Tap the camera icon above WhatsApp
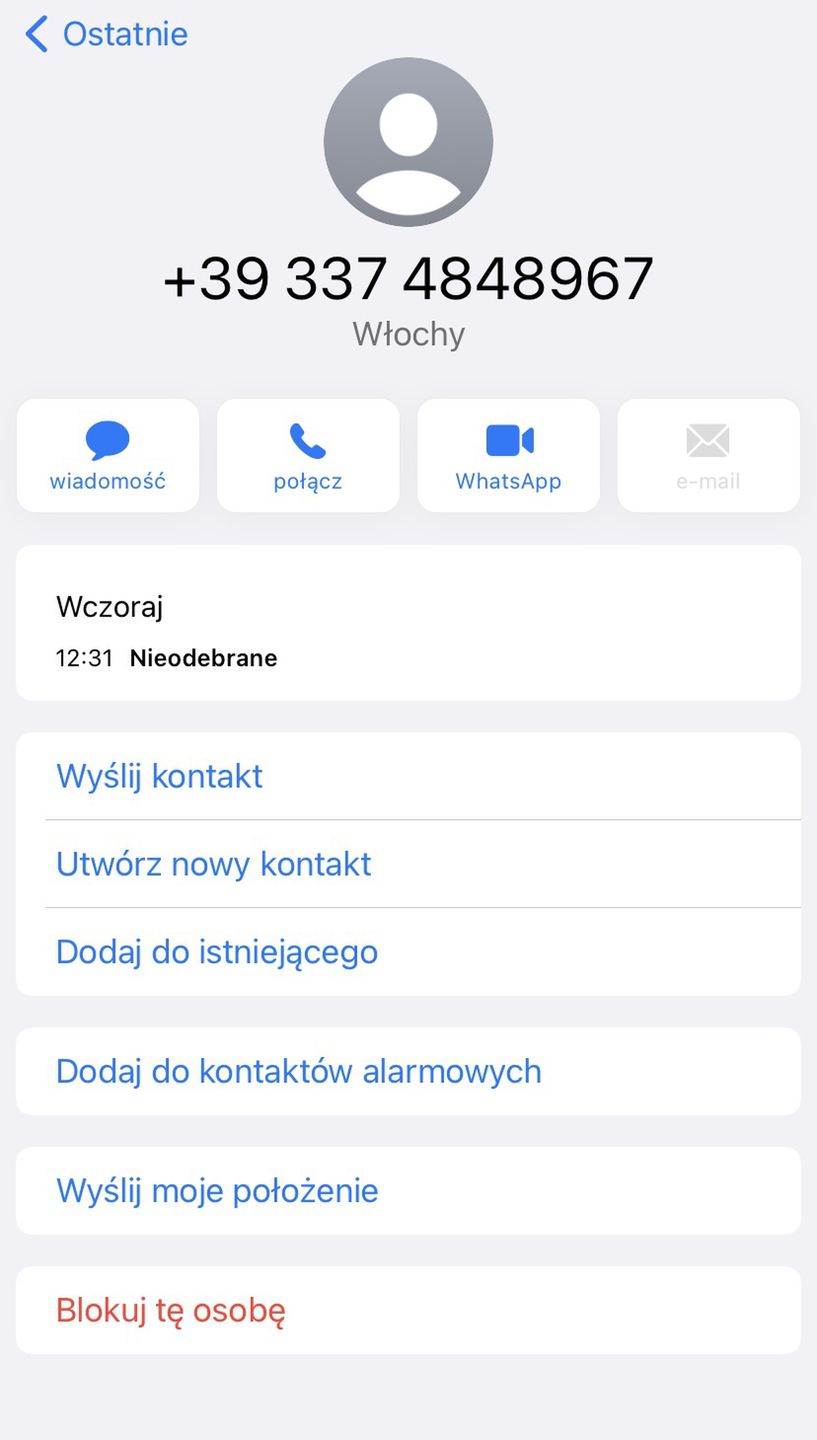817x1440 pixels. click(x=508, y=438)
